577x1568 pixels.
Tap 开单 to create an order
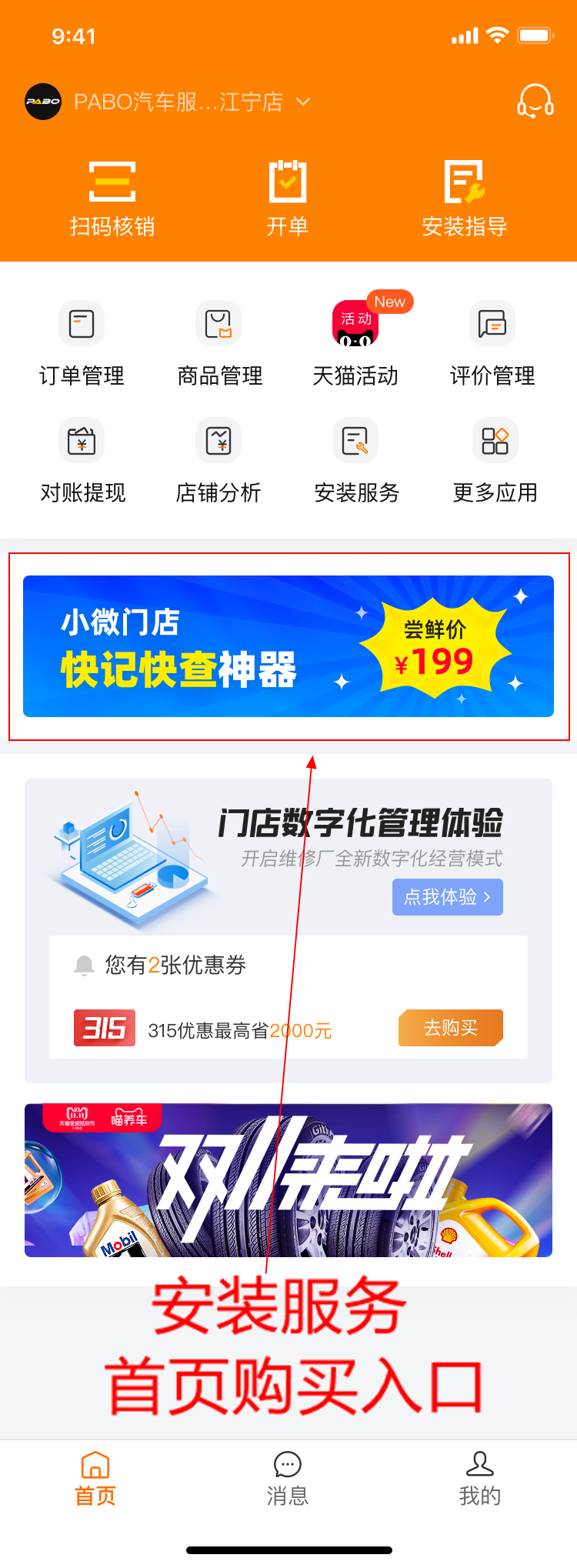[288, 198]
